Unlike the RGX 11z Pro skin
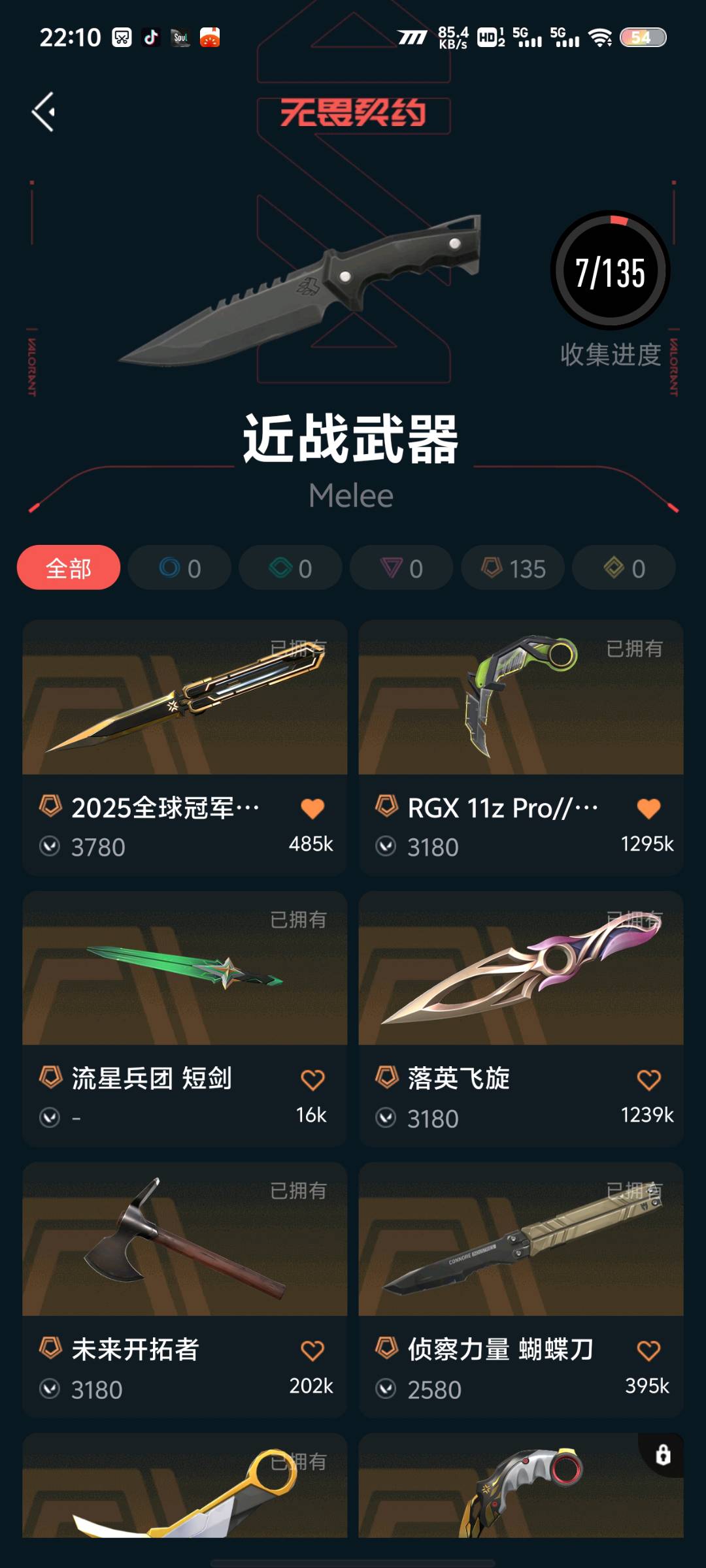The image size is (706, 1568). (x=648, y=809)
